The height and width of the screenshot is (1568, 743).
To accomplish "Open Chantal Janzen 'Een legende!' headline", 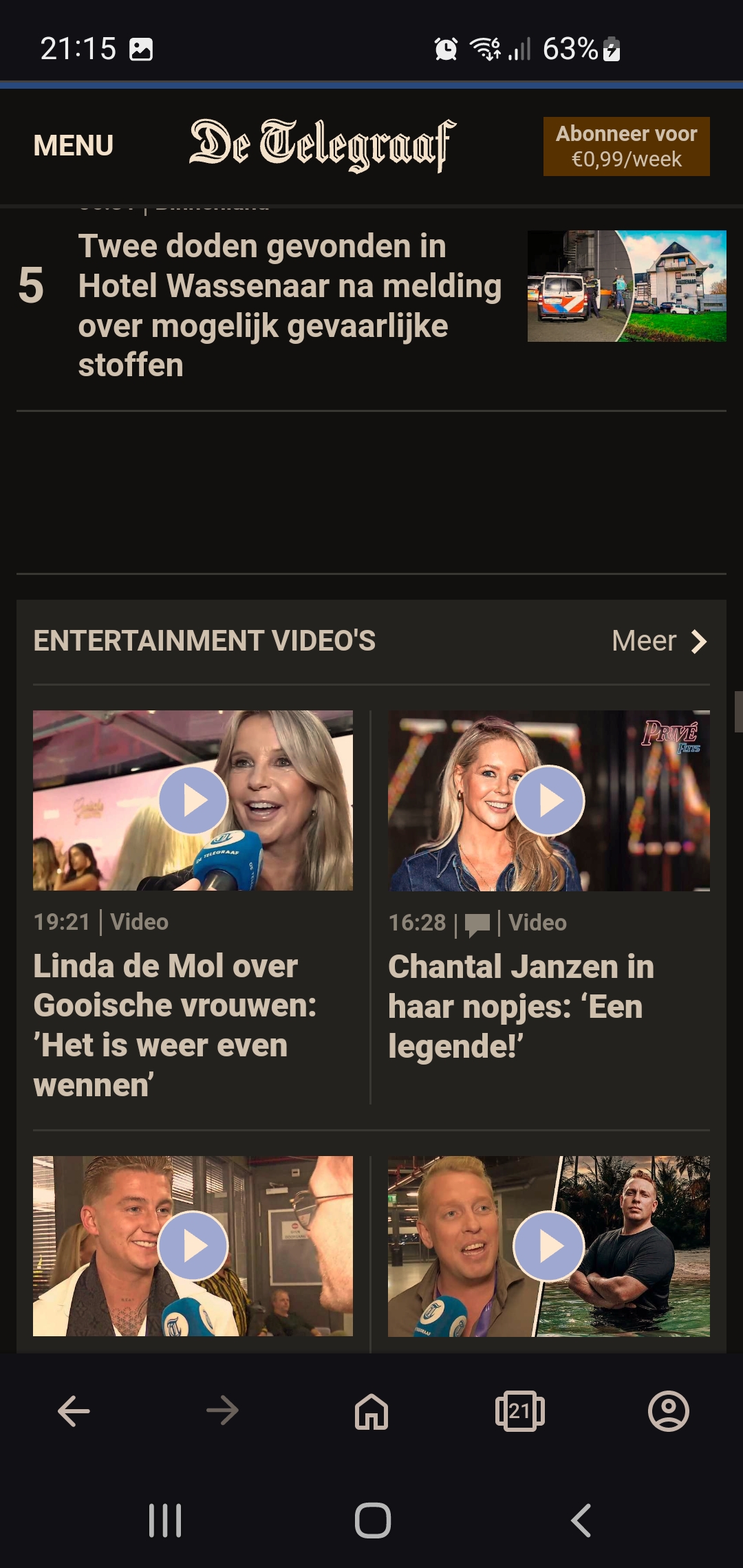I will pos(521,1006).
